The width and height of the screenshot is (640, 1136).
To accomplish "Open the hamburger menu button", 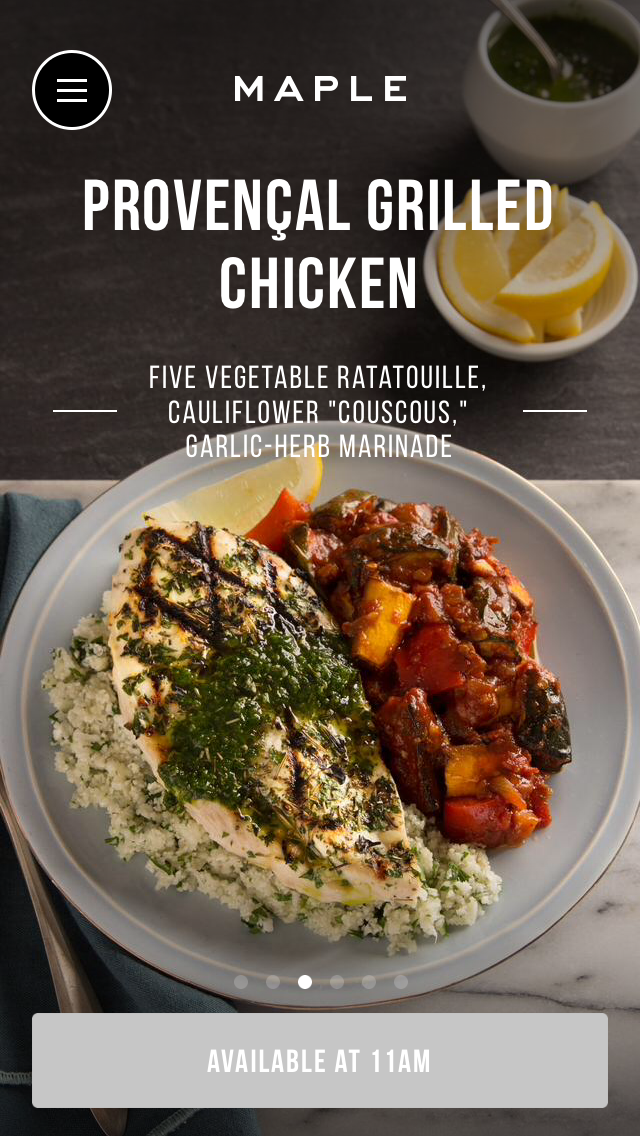I will tap(72, 90).
